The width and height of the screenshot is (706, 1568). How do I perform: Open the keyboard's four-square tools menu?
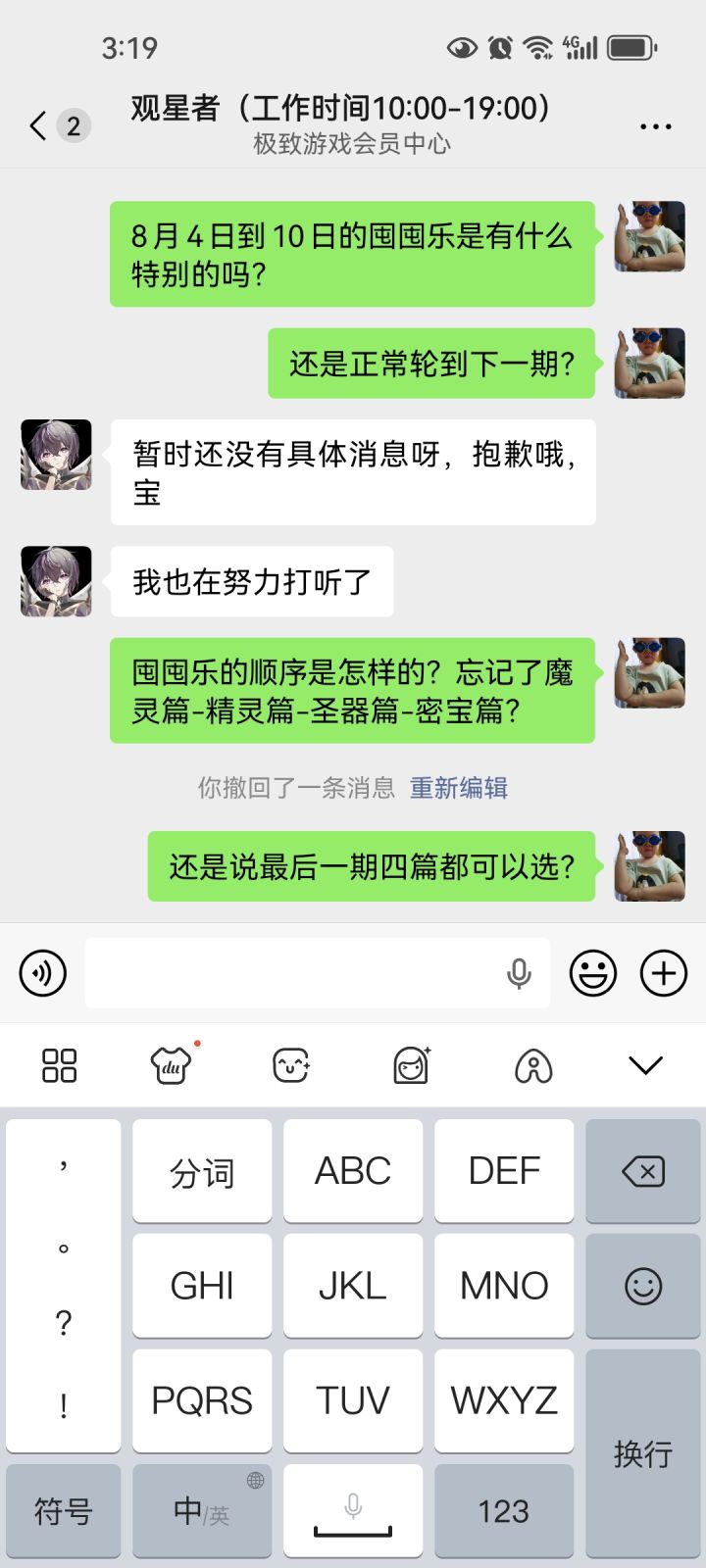(x=59, y=1065)
